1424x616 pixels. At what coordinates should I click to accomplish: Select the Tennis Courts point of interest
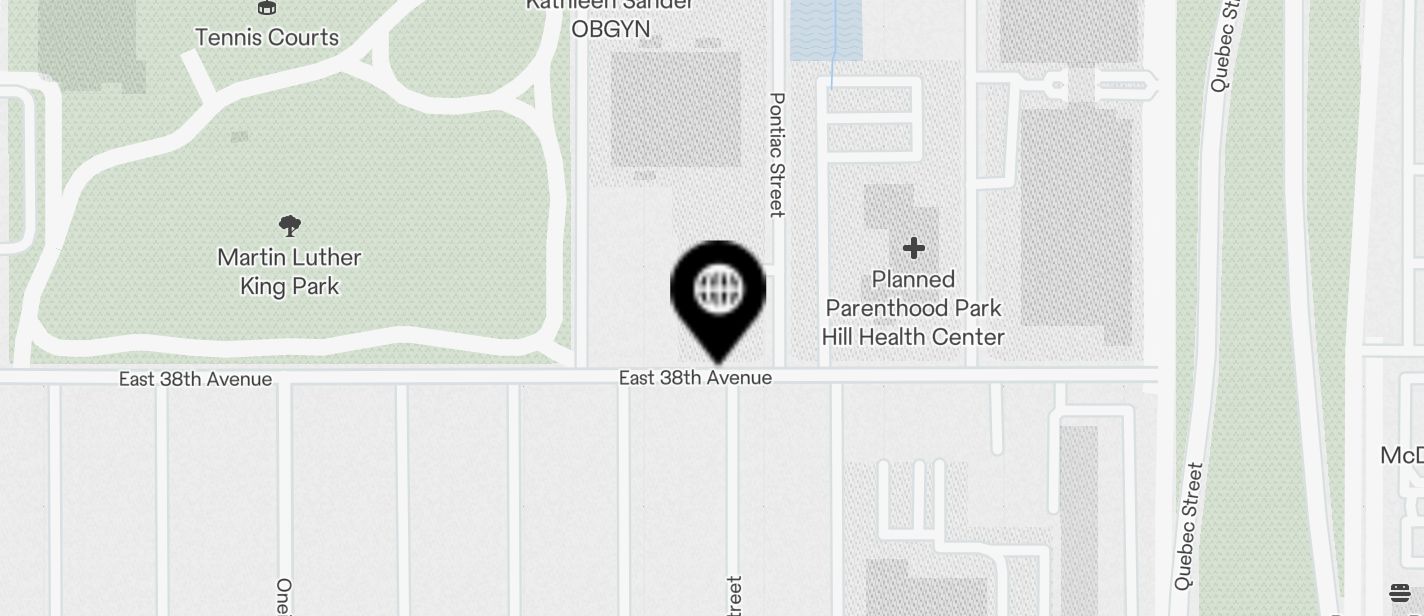(267, 10)
